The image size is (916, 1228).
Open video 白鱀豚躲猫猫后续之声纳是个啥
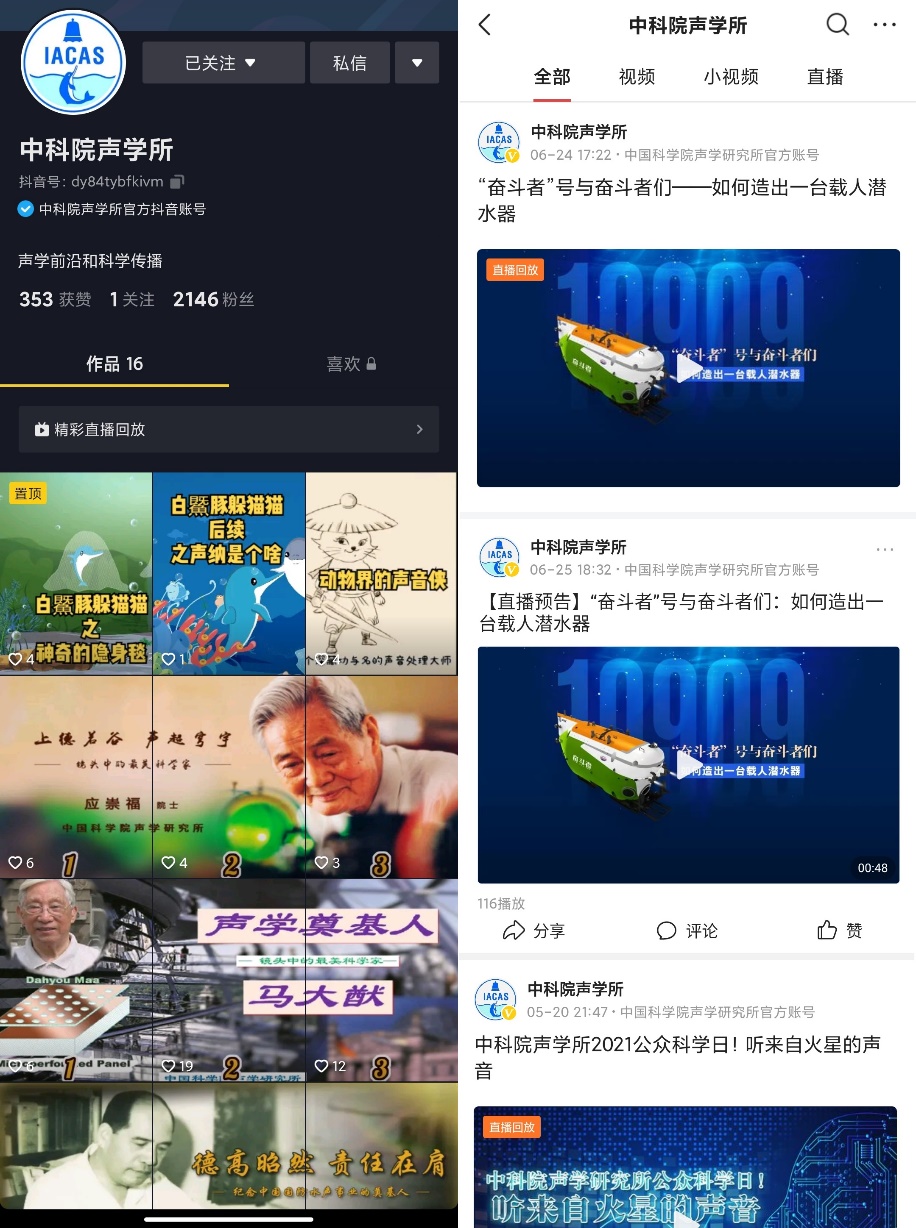pos(229,573)
